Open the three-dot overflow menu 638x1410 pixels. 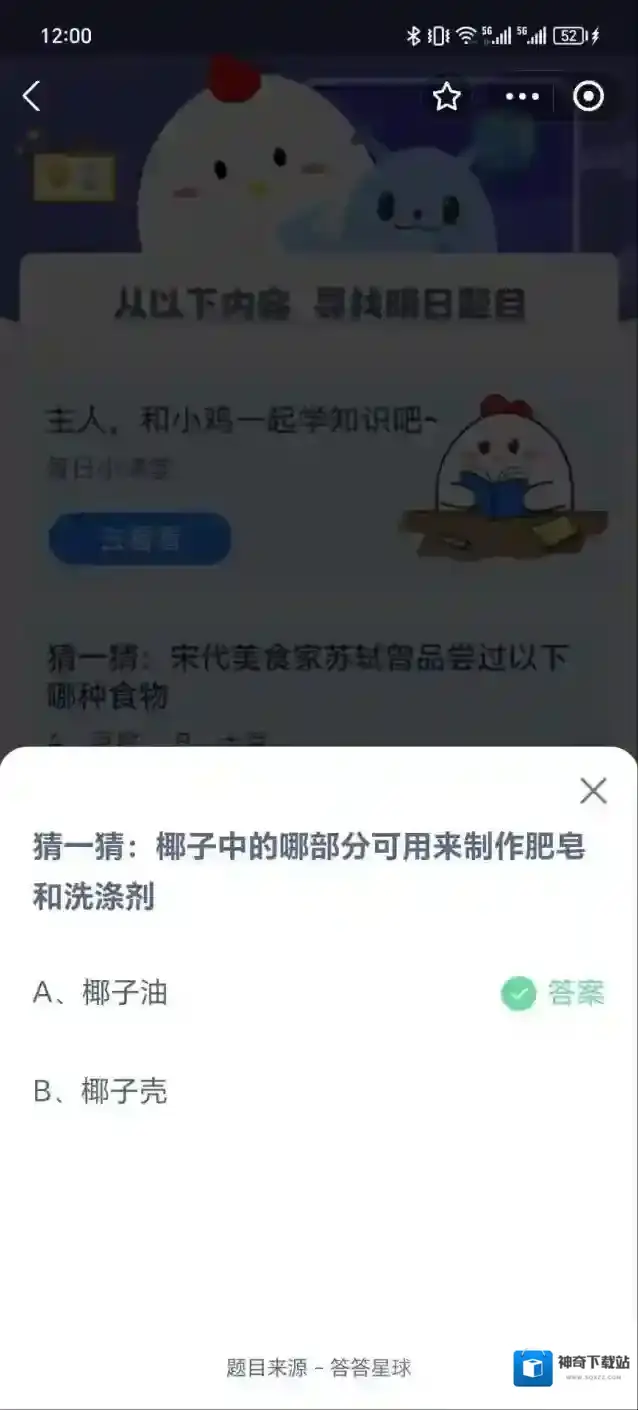[522, 97]
